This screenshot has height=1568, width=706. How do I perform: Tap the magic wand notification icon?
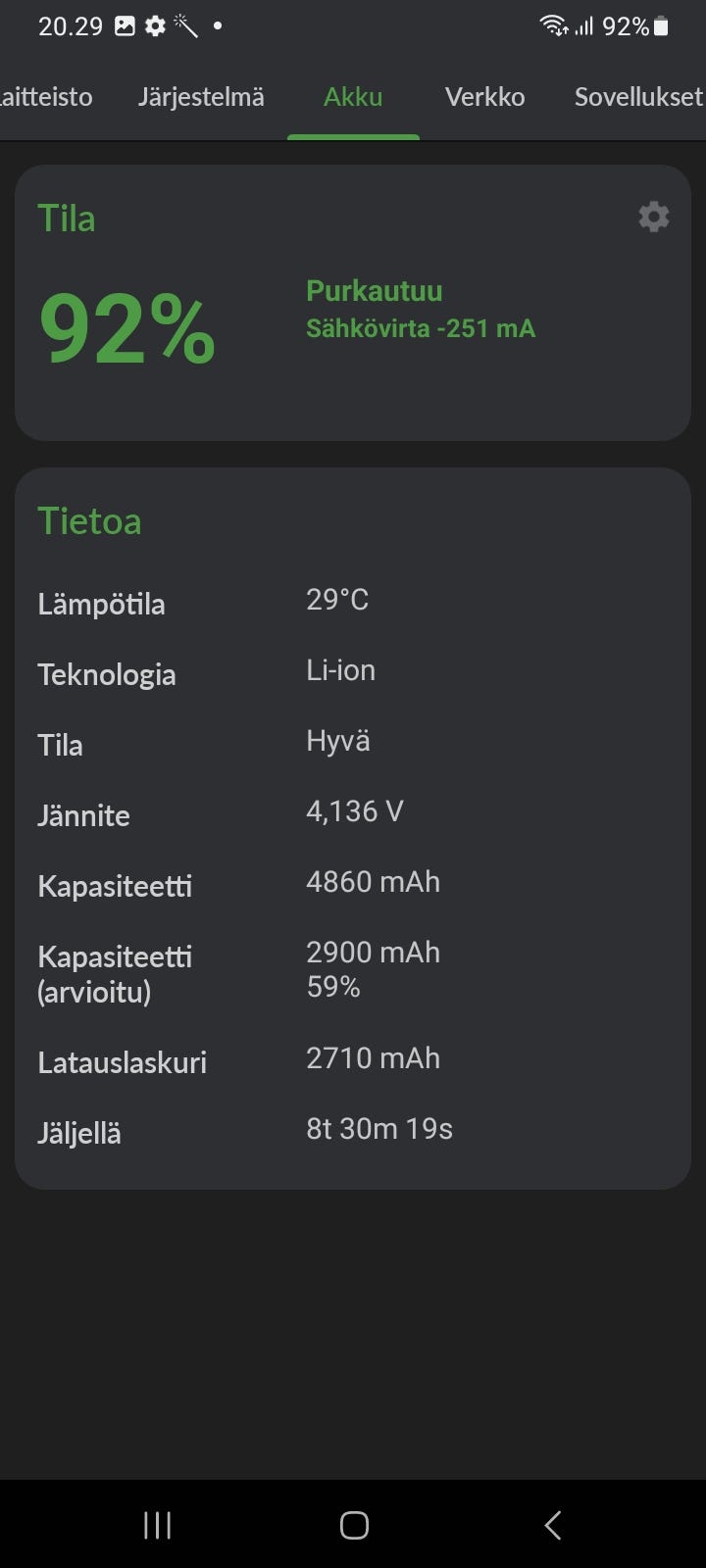coord(186,25)
